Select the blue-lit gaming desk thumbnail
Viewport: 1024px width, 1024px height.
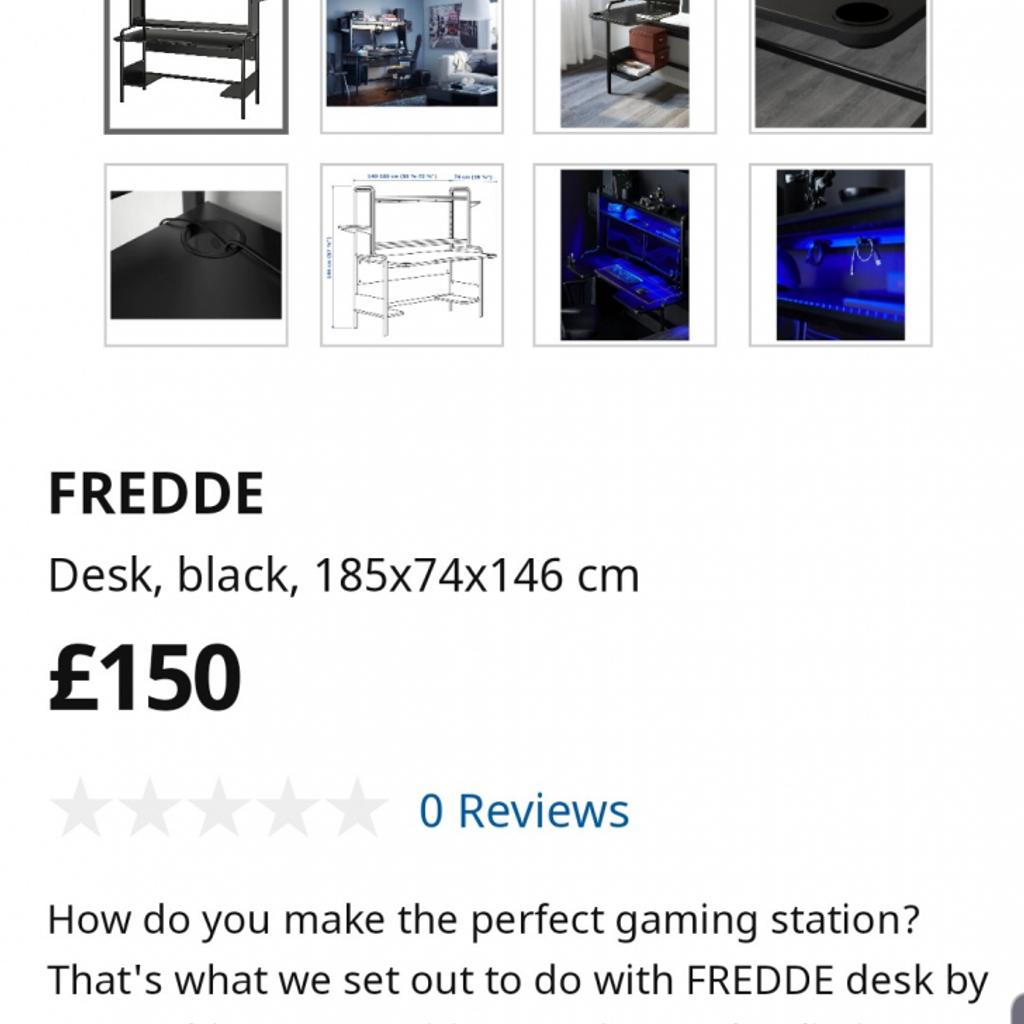pyautogui.click(x=624, y=255)
